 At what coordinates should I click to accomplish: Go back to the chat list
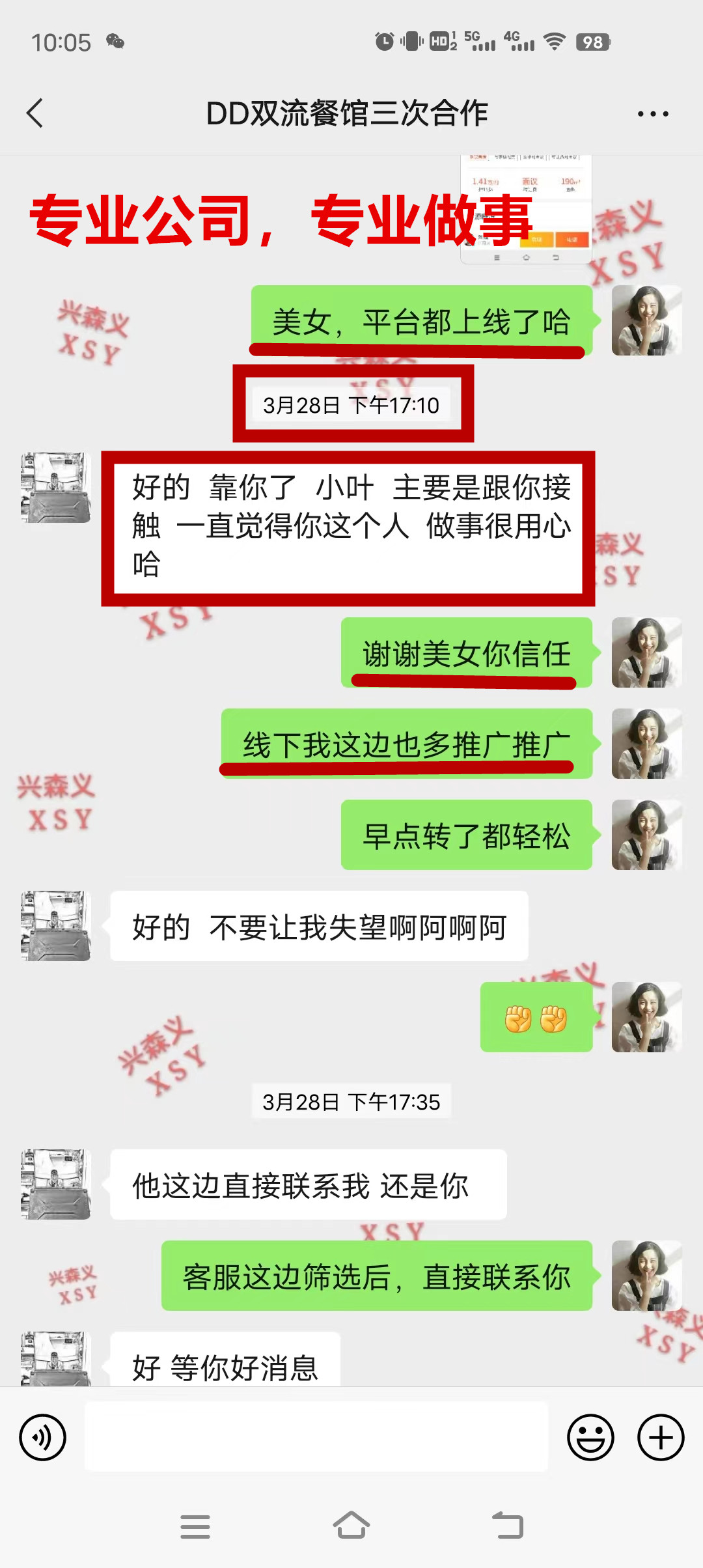tap(35, 113)
